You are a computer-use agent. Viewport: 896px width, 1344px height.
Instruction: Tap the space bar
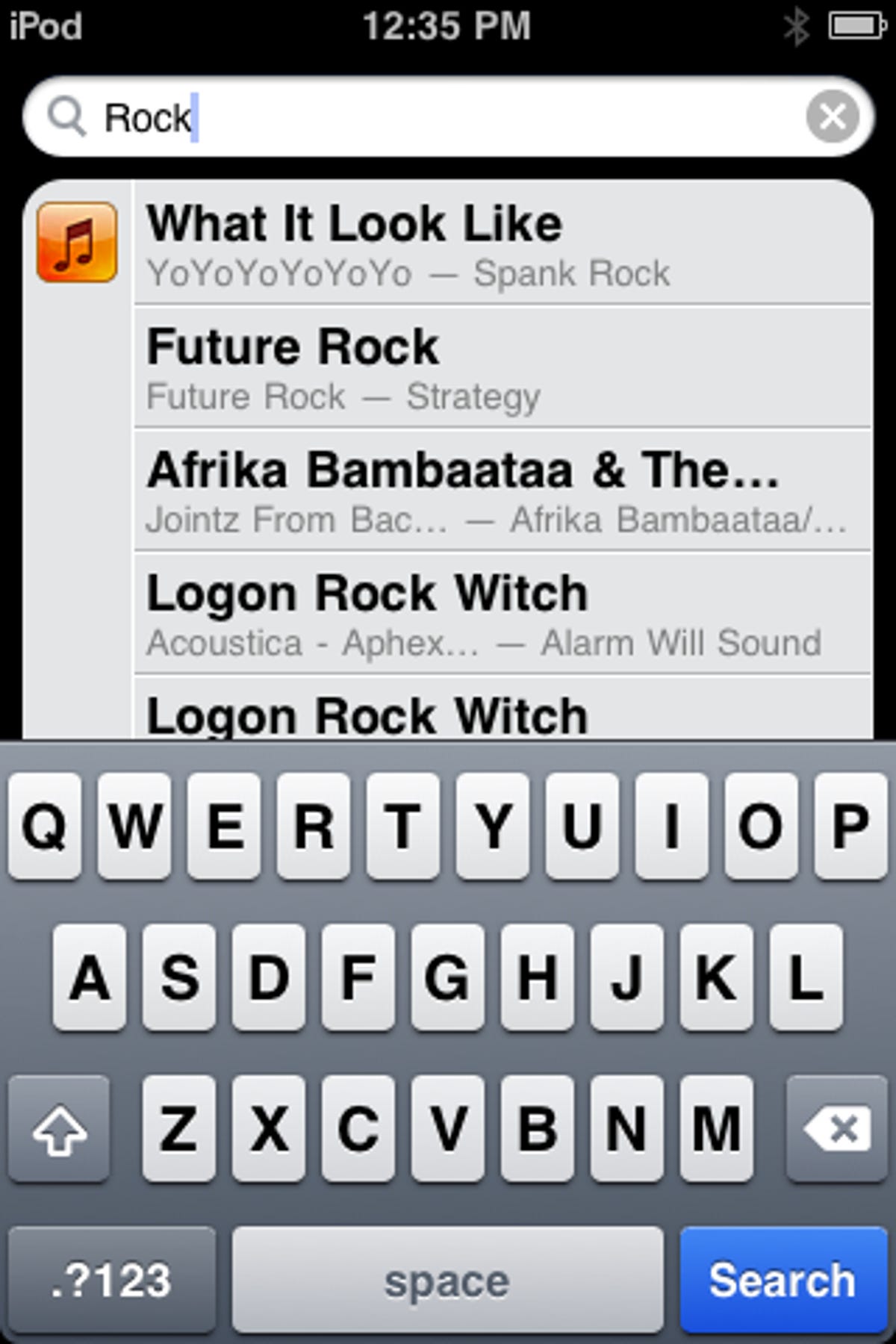click(447, 1280)
